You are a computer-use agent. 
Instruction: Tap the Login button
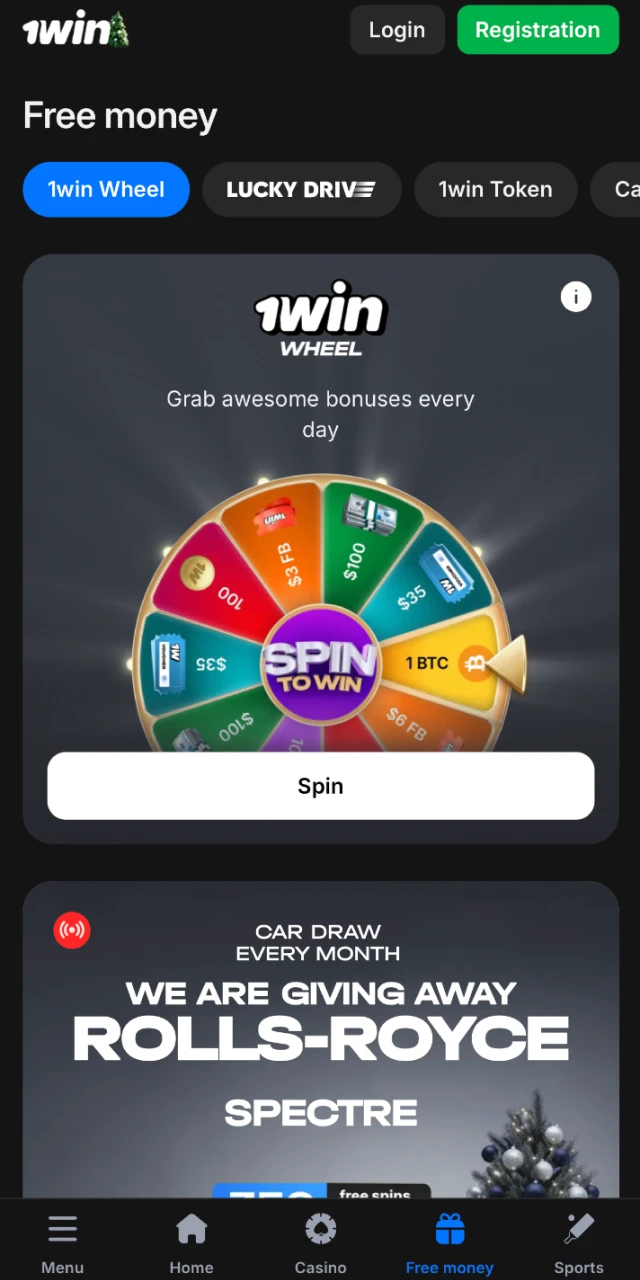(x=397, y=30)
